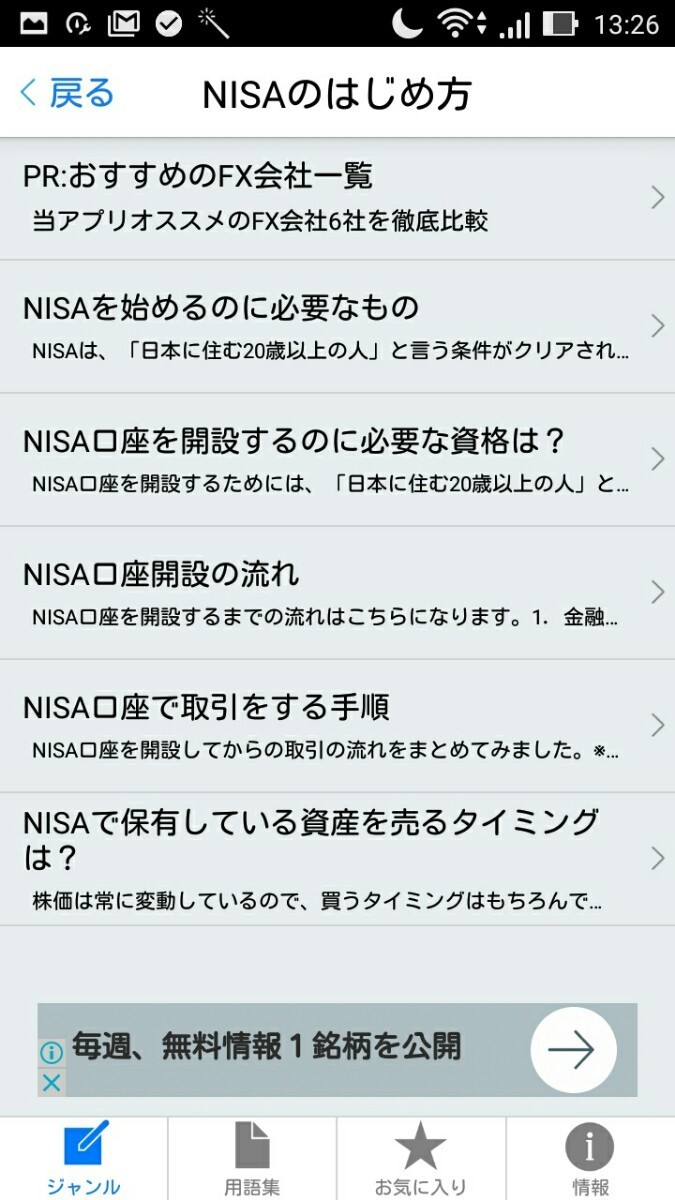Open NISA口座開設の流れ article
This screenshot has height=1200, width=675.
[337, 593]
